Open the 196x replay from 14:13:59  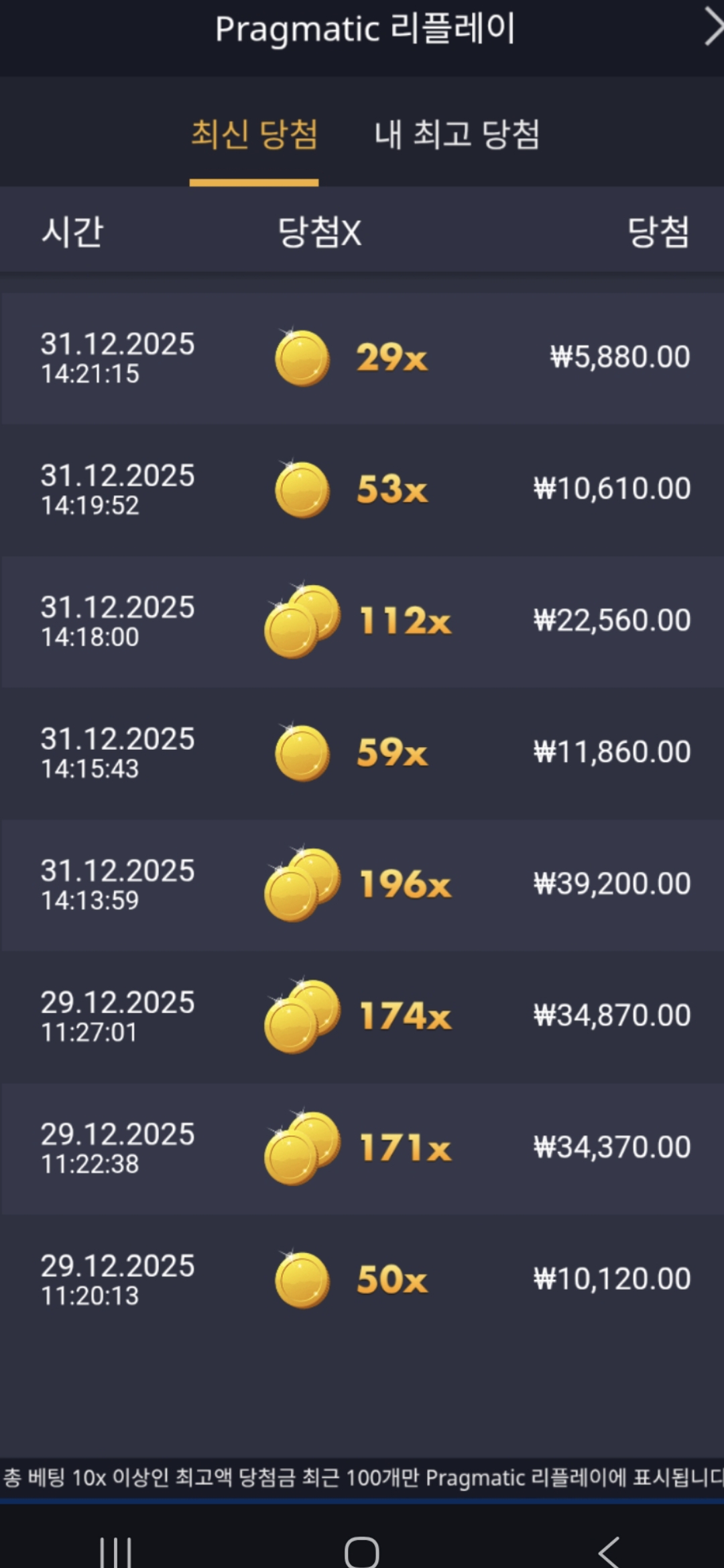[362, 885]
